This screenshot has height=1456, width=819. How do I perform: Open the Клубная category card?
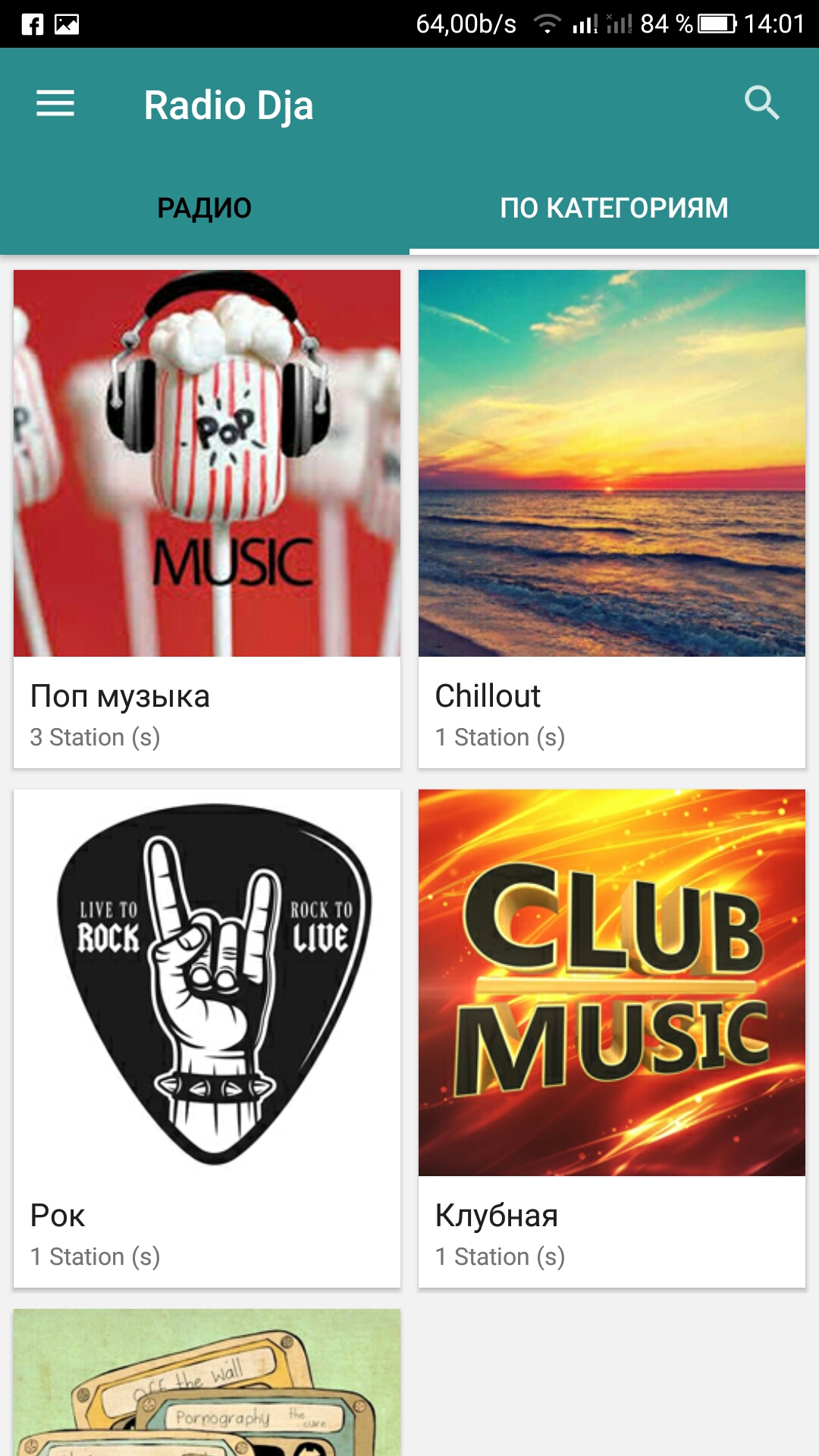611,1037
